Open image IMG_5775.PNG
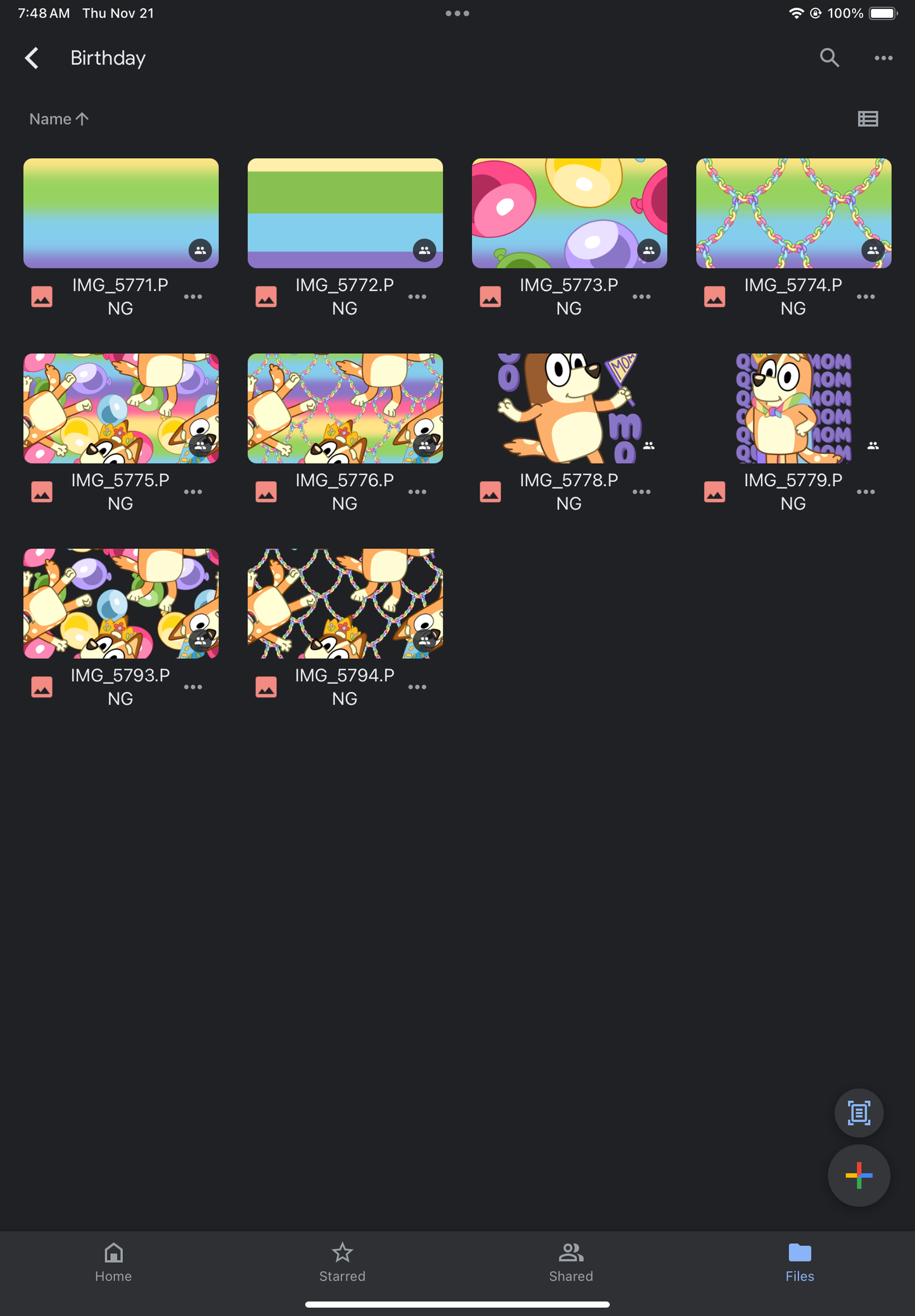 pos(121,408)
